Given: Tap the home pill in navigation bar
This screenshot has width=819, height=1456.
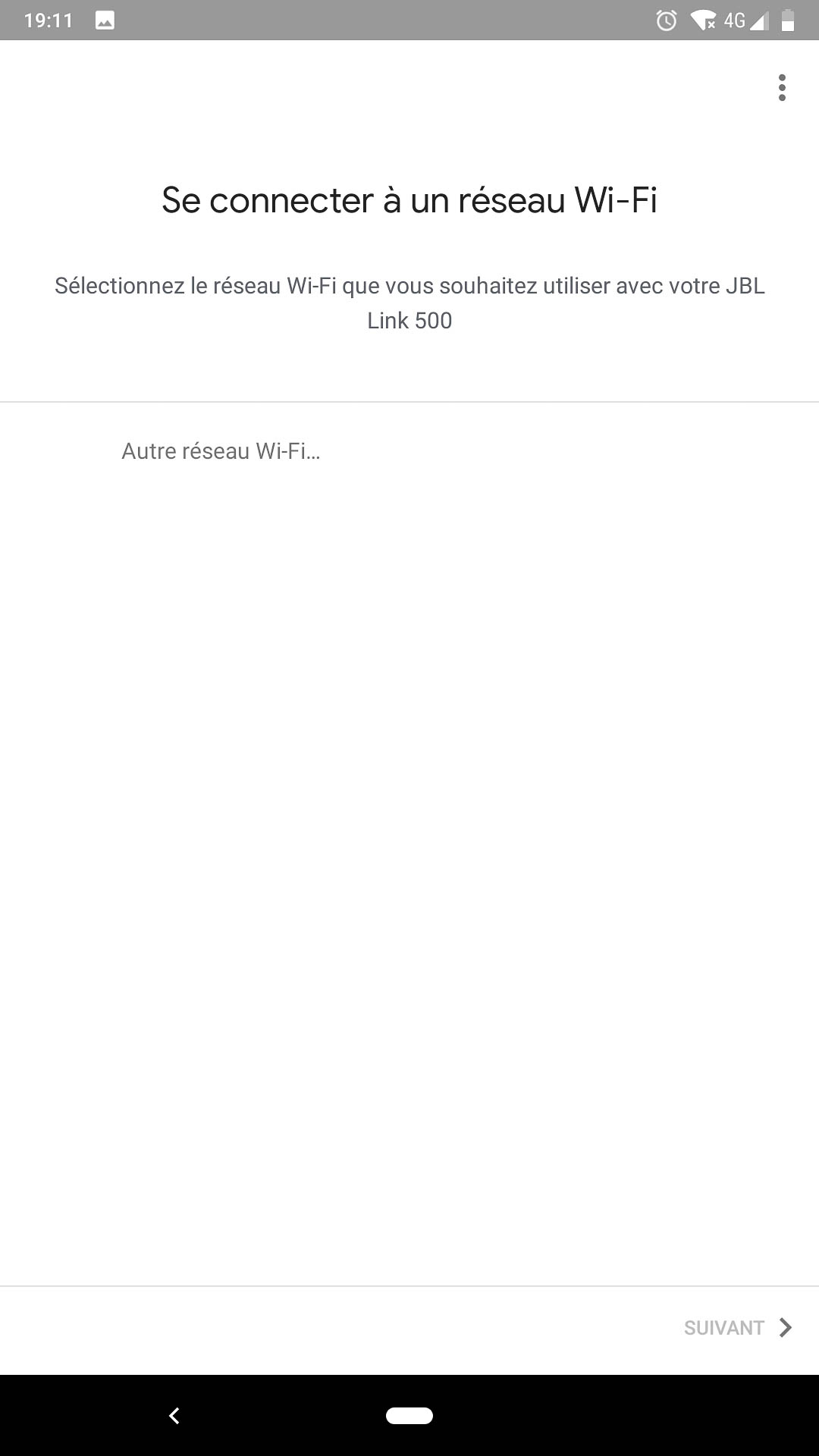Looking at the screenshot, I should click(x=409, y=1416).
